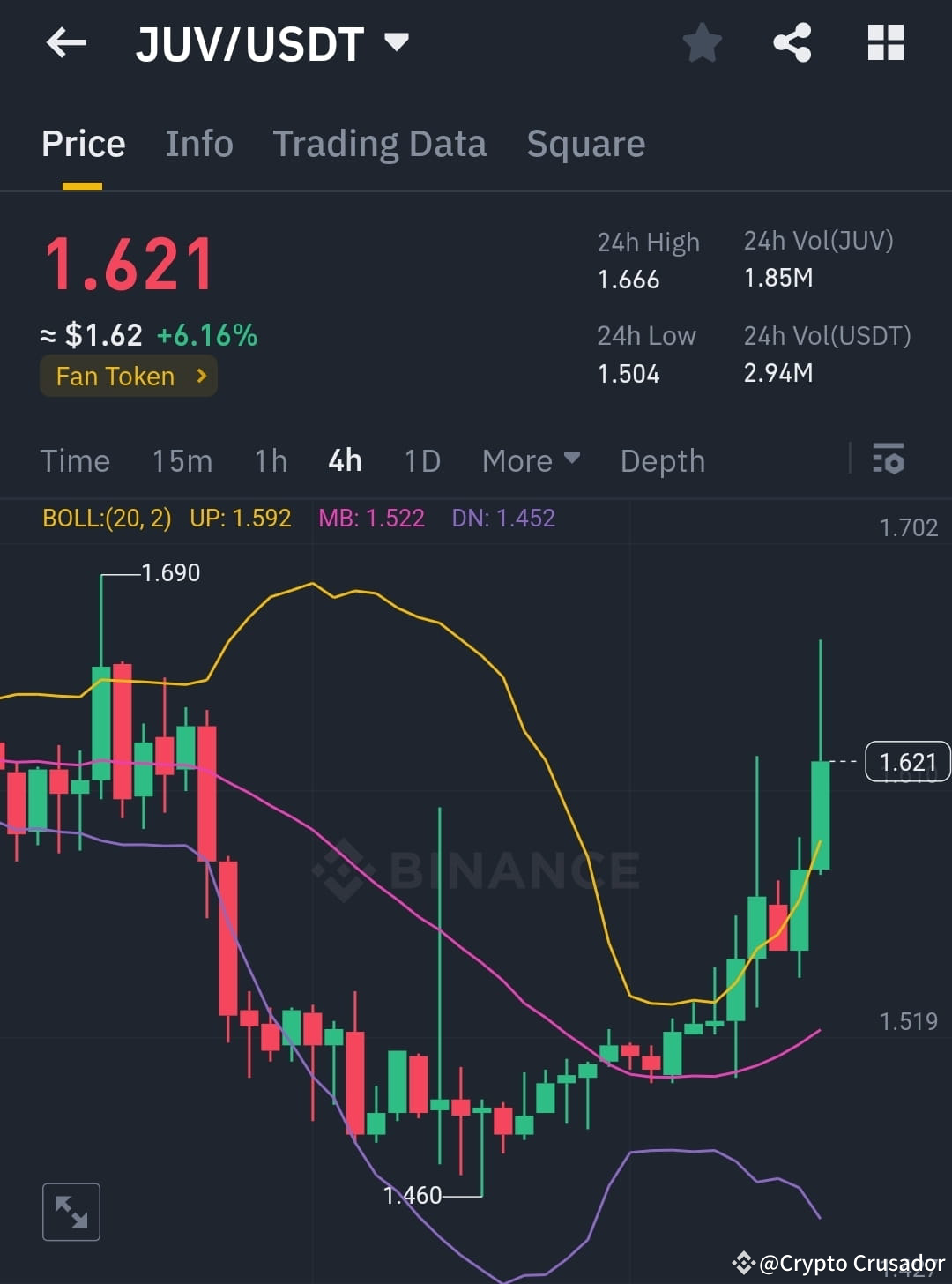This screenshot has height=1284, width=952.
Task: Share the chart via the share icon
Action: click(792, 41)
